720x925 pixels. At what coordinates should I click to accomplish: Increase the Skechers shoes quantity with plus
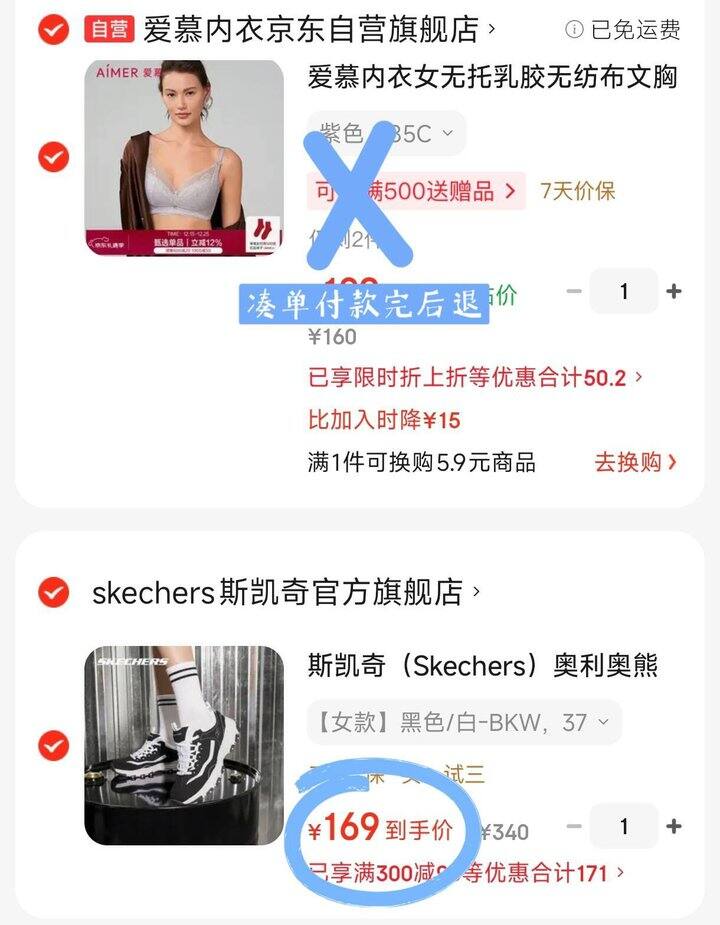pyautogui.click(x=674, y=826)
